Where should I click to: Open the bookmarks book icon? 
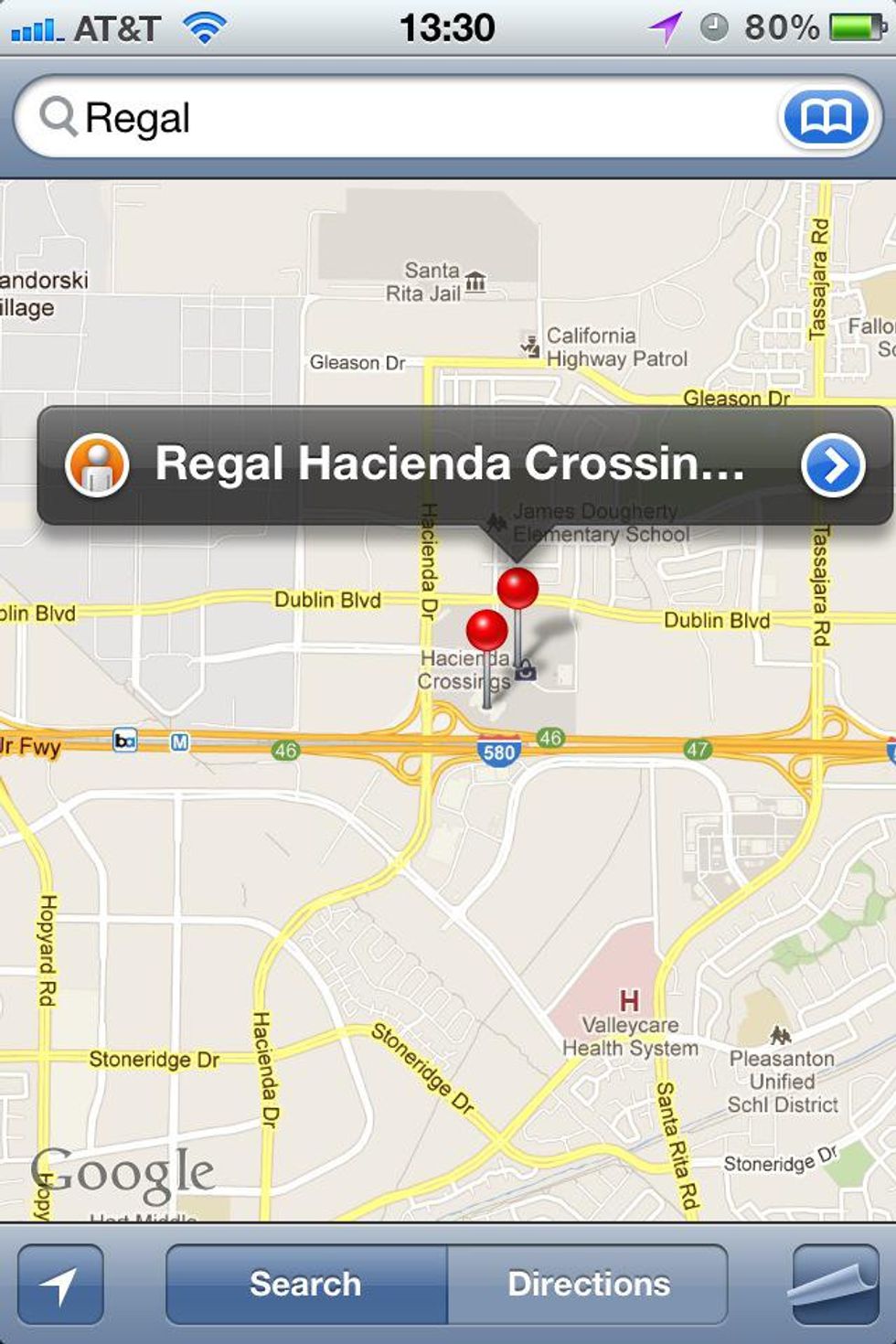click(826, 118)
